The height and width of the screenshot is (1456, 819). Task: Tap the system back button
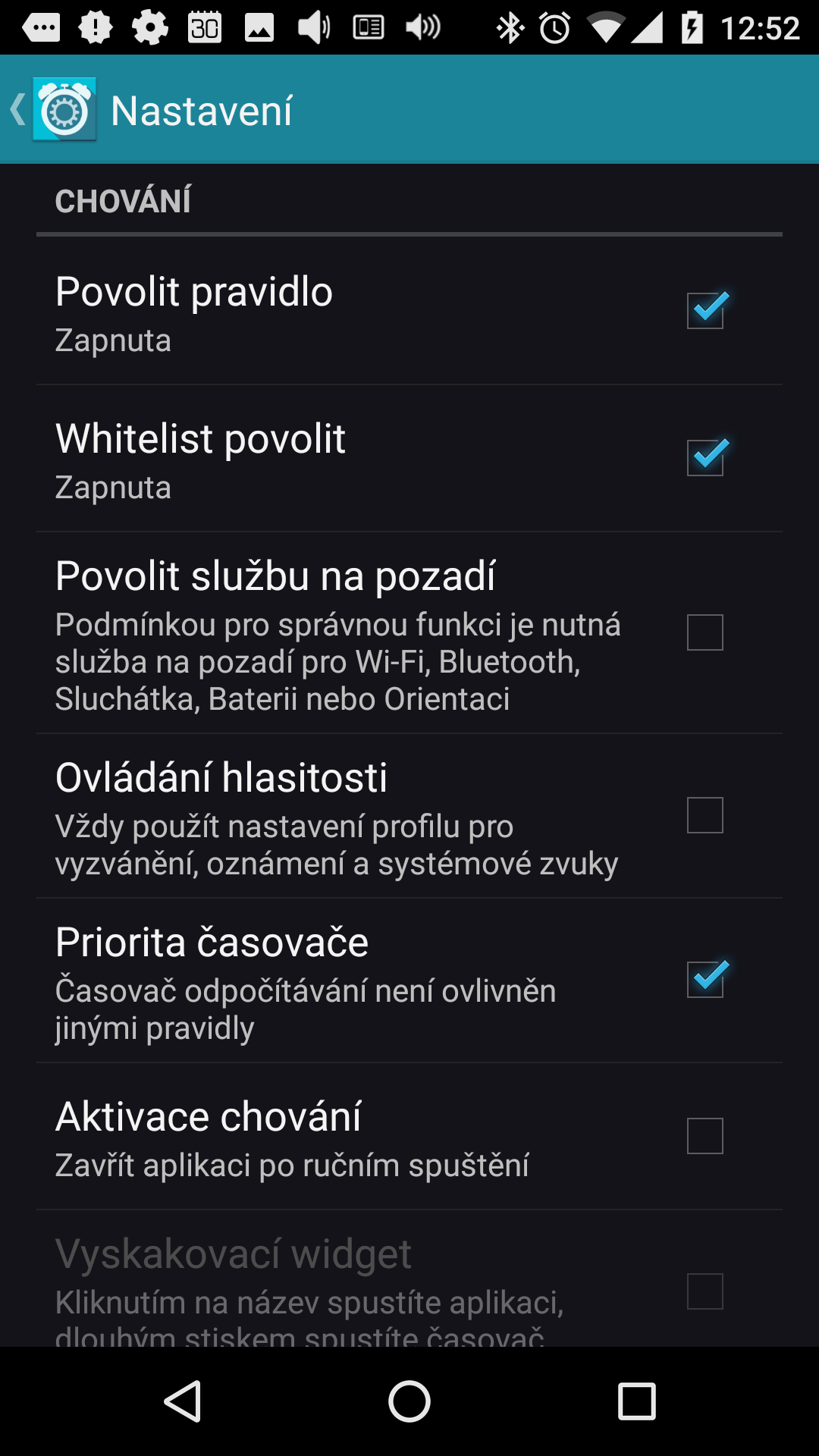point(183,1401)
